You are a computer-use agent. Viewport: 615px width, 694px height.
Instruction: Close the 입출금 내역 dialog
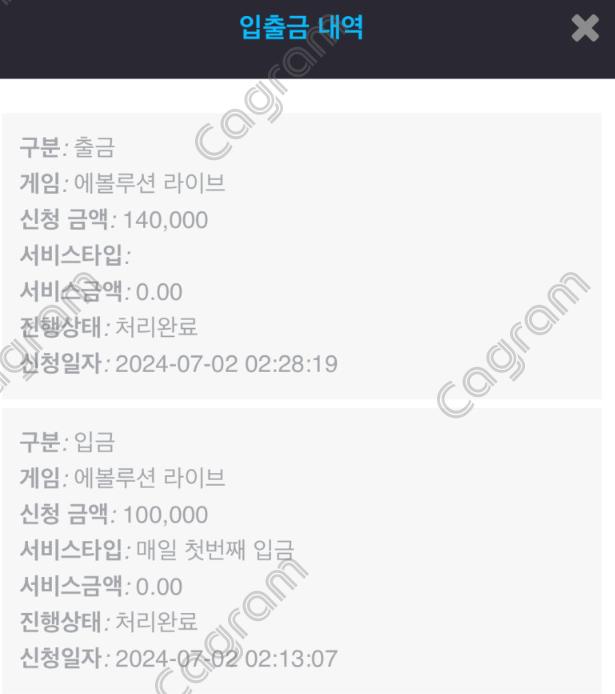(x=585, y=29)
